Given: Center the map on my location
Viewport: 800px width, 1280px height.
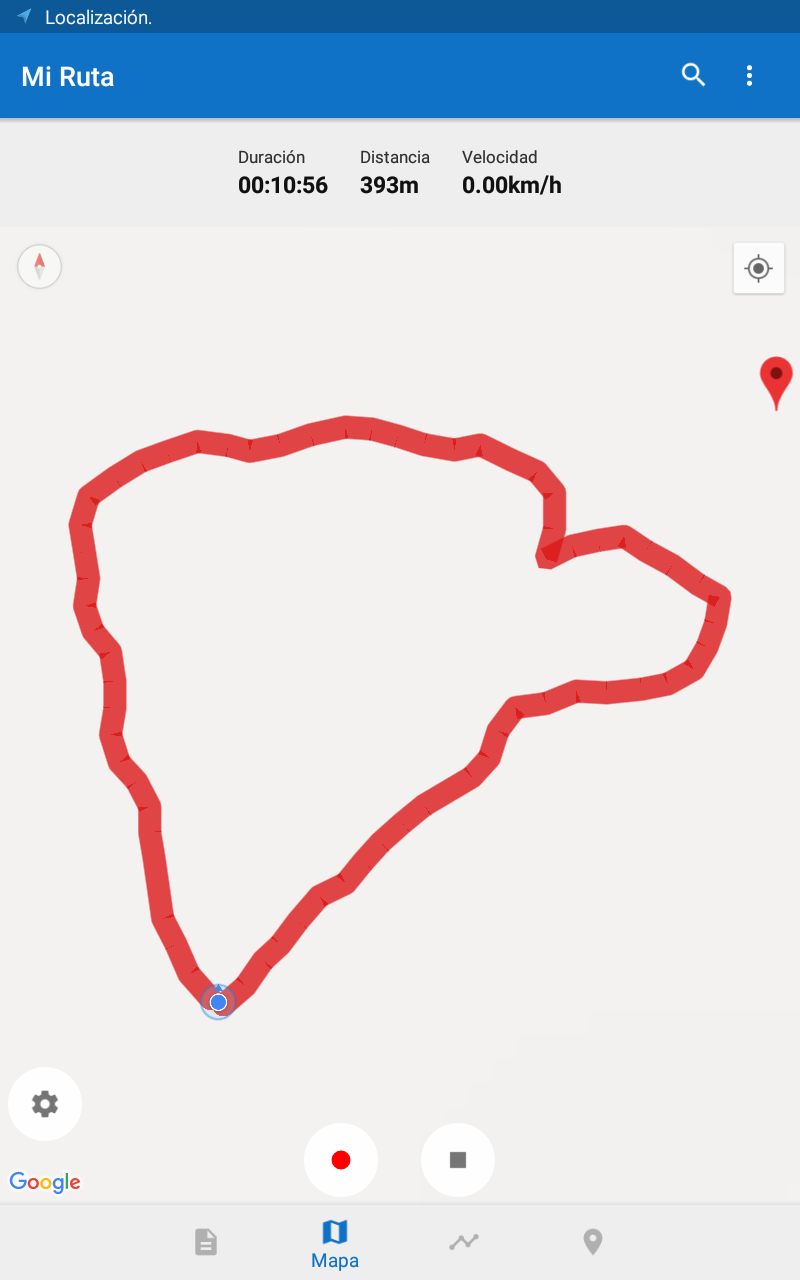Looking at the screenshot, I should point(759,268).
